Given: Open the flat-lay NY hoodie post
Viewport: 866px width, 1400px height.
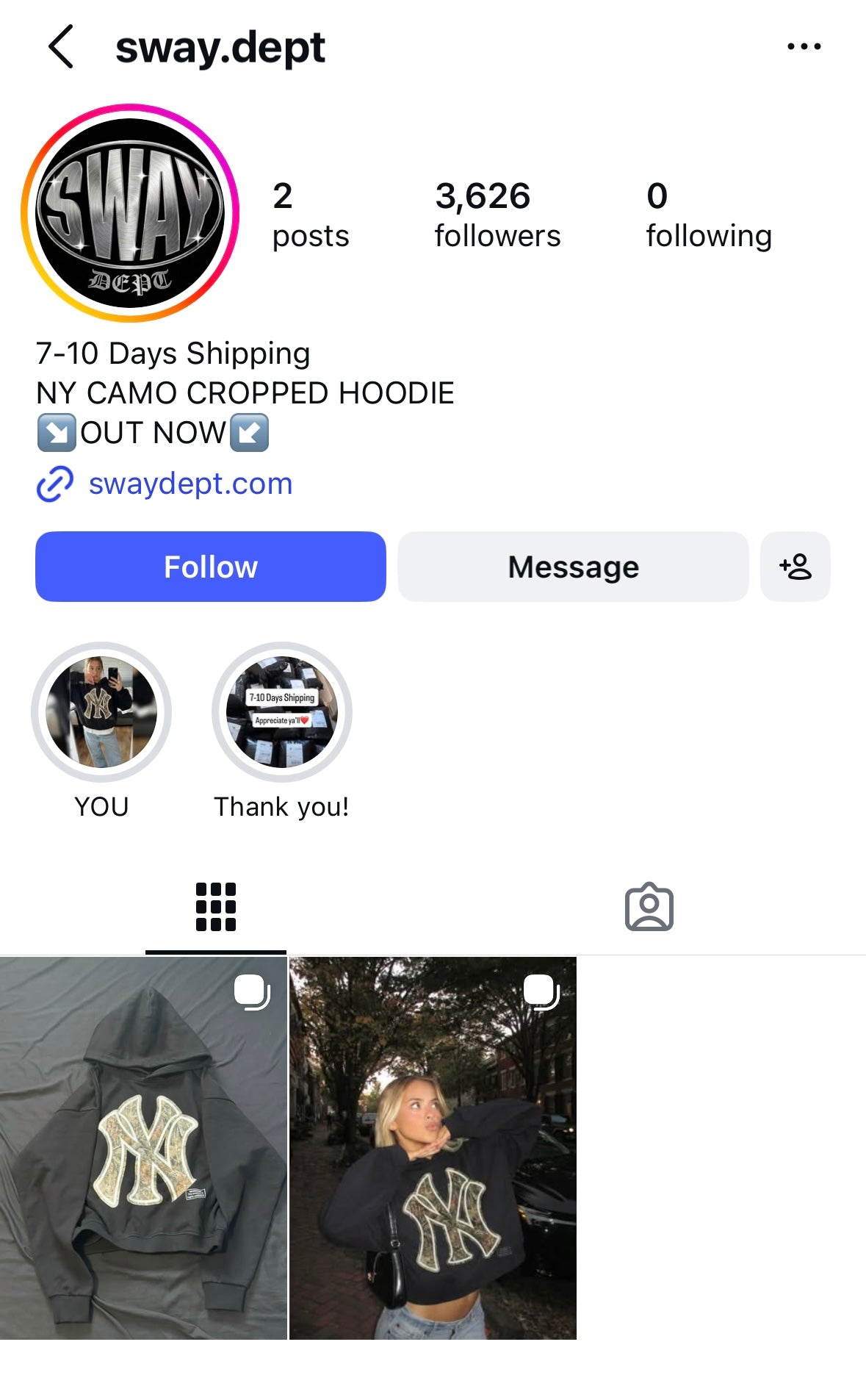Looking at the screenshot, I should 143,1147.
